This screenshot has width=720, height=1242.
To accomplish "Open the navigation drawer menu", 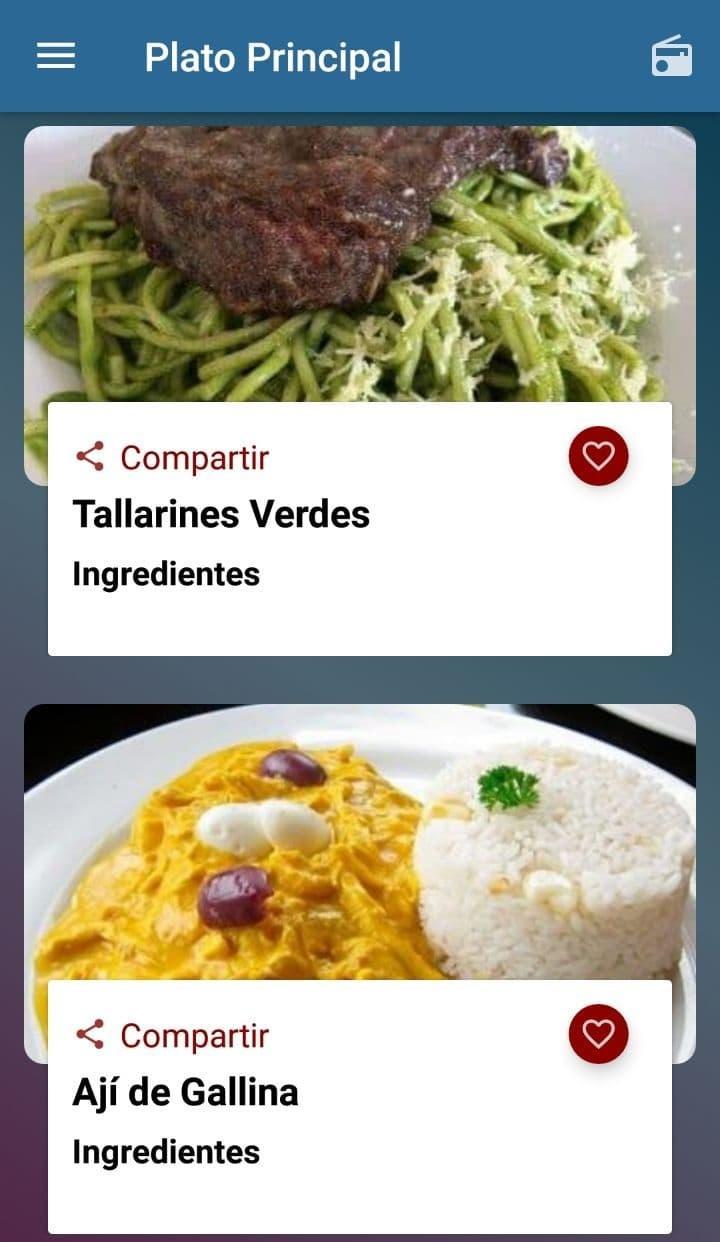I will point(55,57).
